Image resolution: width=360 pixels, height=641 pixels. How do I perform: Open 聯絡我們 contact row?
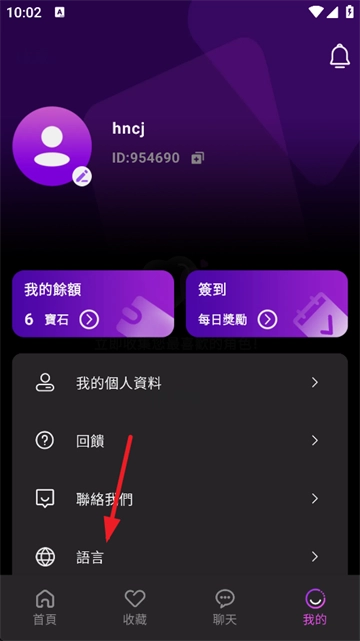180,499
